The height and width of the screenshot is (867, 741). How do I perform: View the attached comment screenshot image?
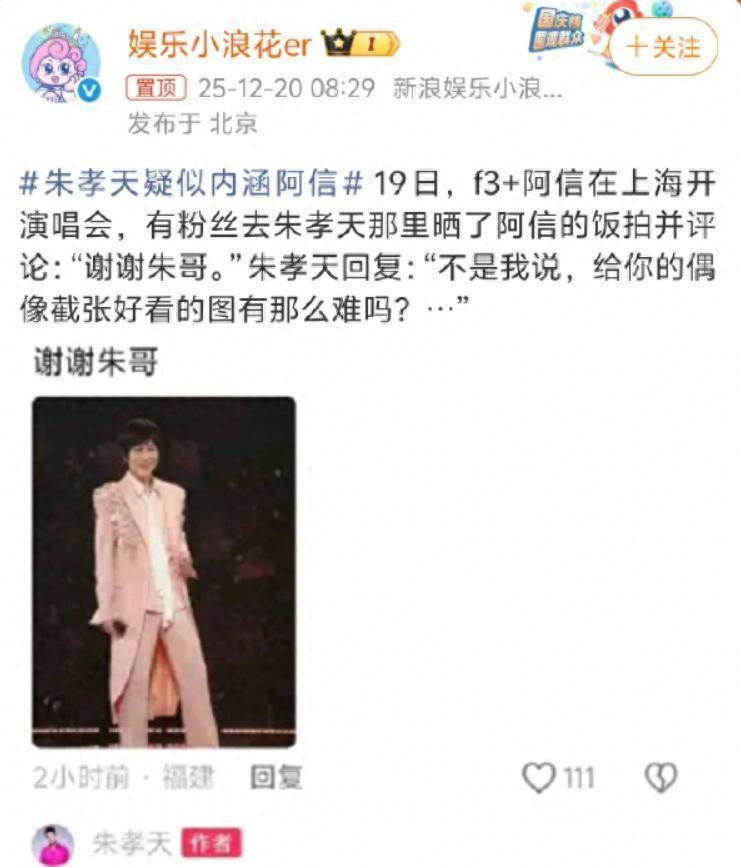point(165,571)
